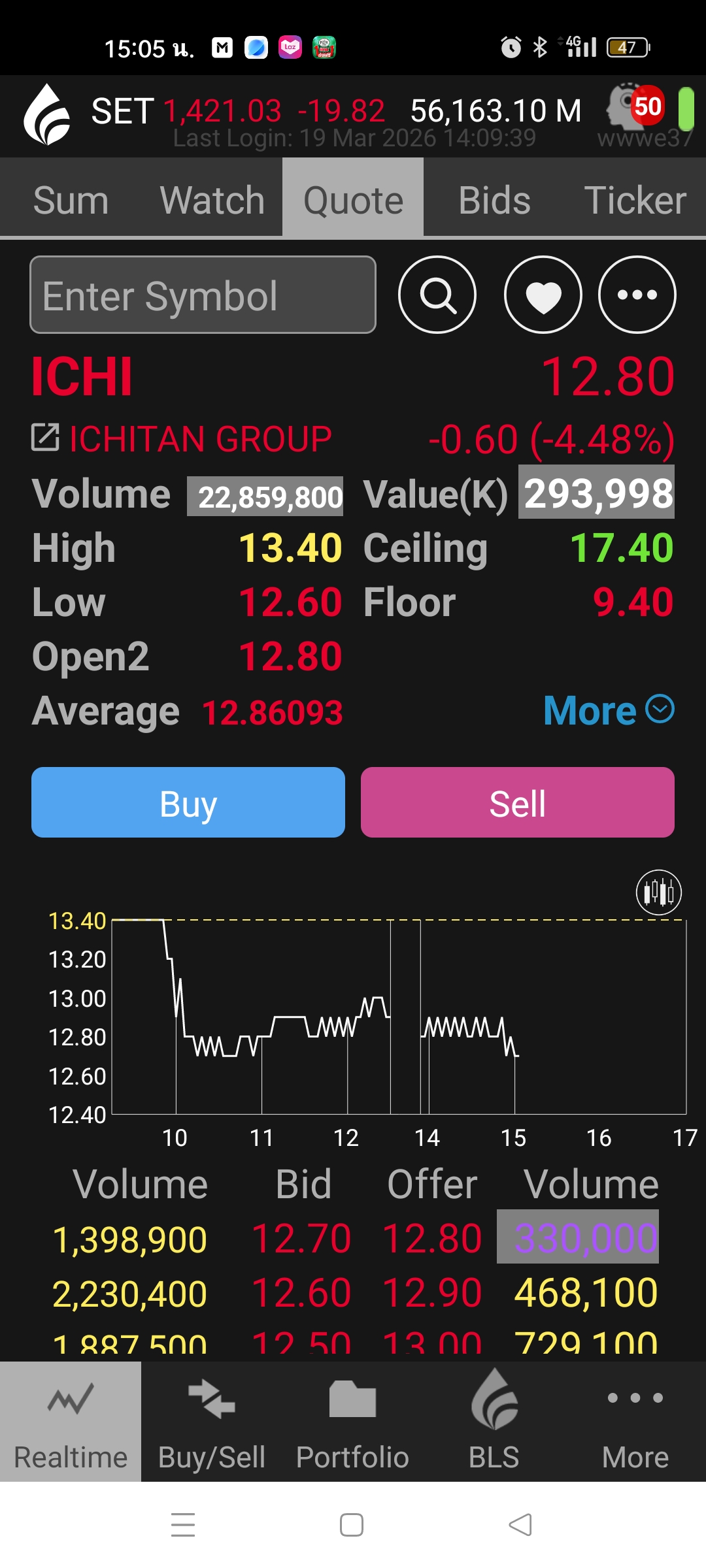The width and height of the screenshot is (706, 1568).
Task: Open the Realtime bottom tab
Action: pos(71,1422)
